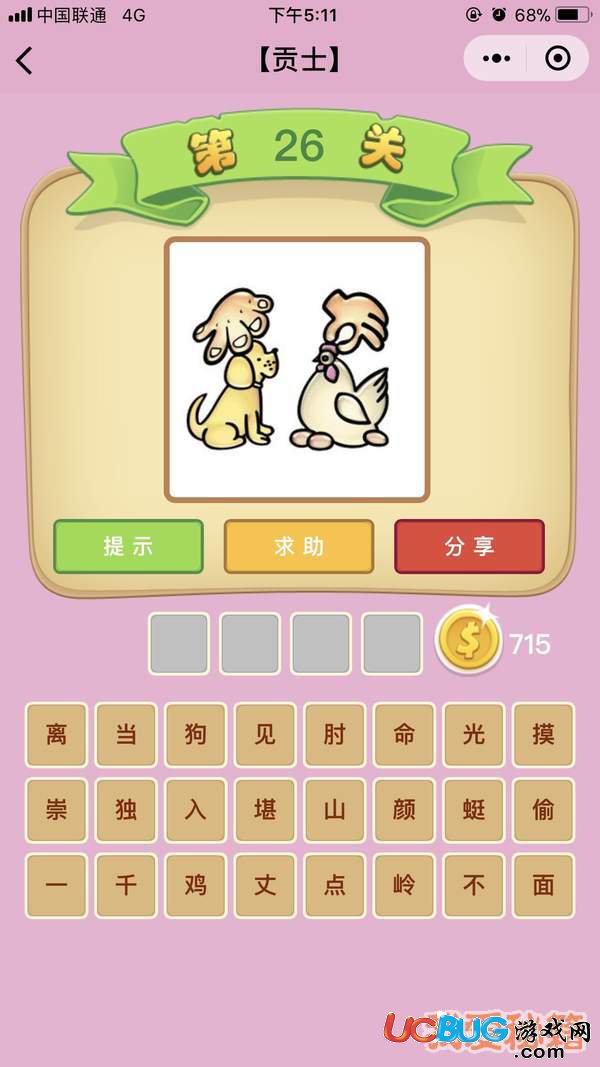
Task: Select the character tile 独
Action: pyautogui.click(x=126, y=809)
